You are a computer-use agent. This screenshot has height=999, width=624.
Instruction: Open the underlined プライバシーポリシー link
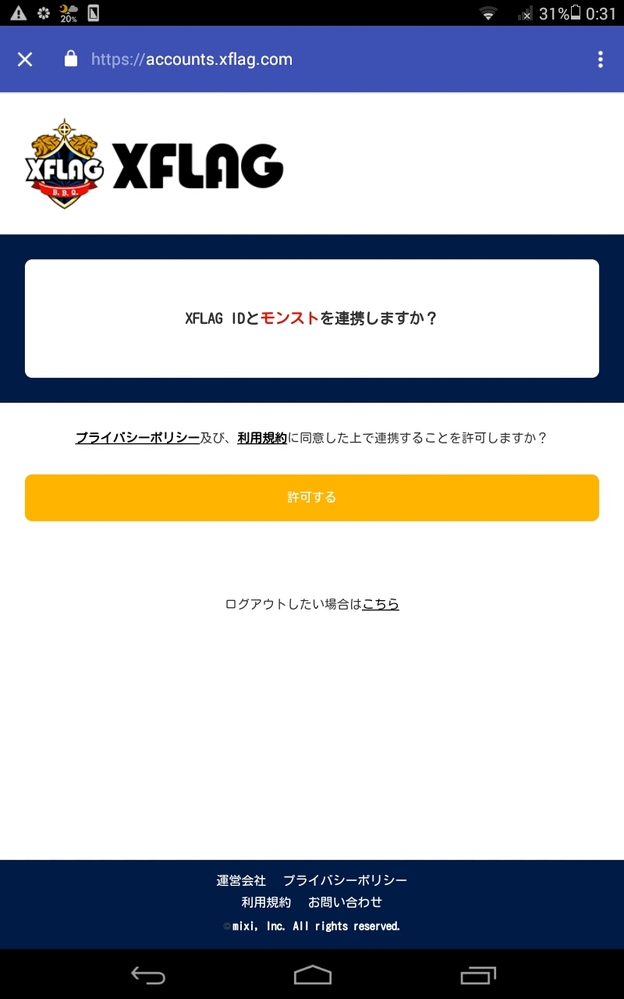(x=138, y=438)
